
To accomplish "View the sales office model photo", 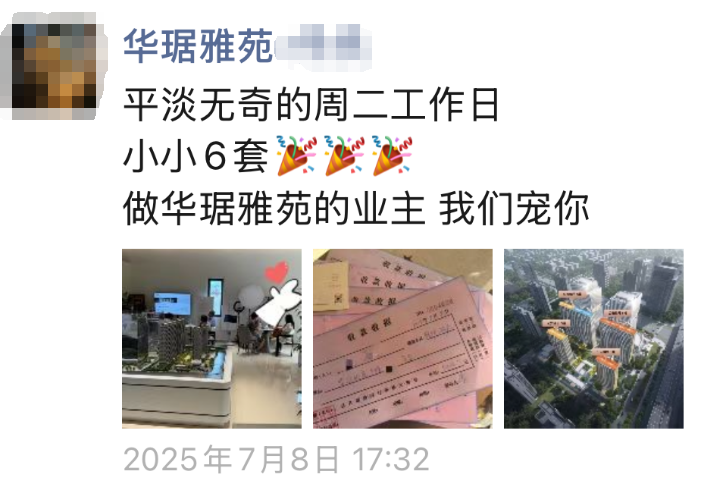I will [212, 338].
